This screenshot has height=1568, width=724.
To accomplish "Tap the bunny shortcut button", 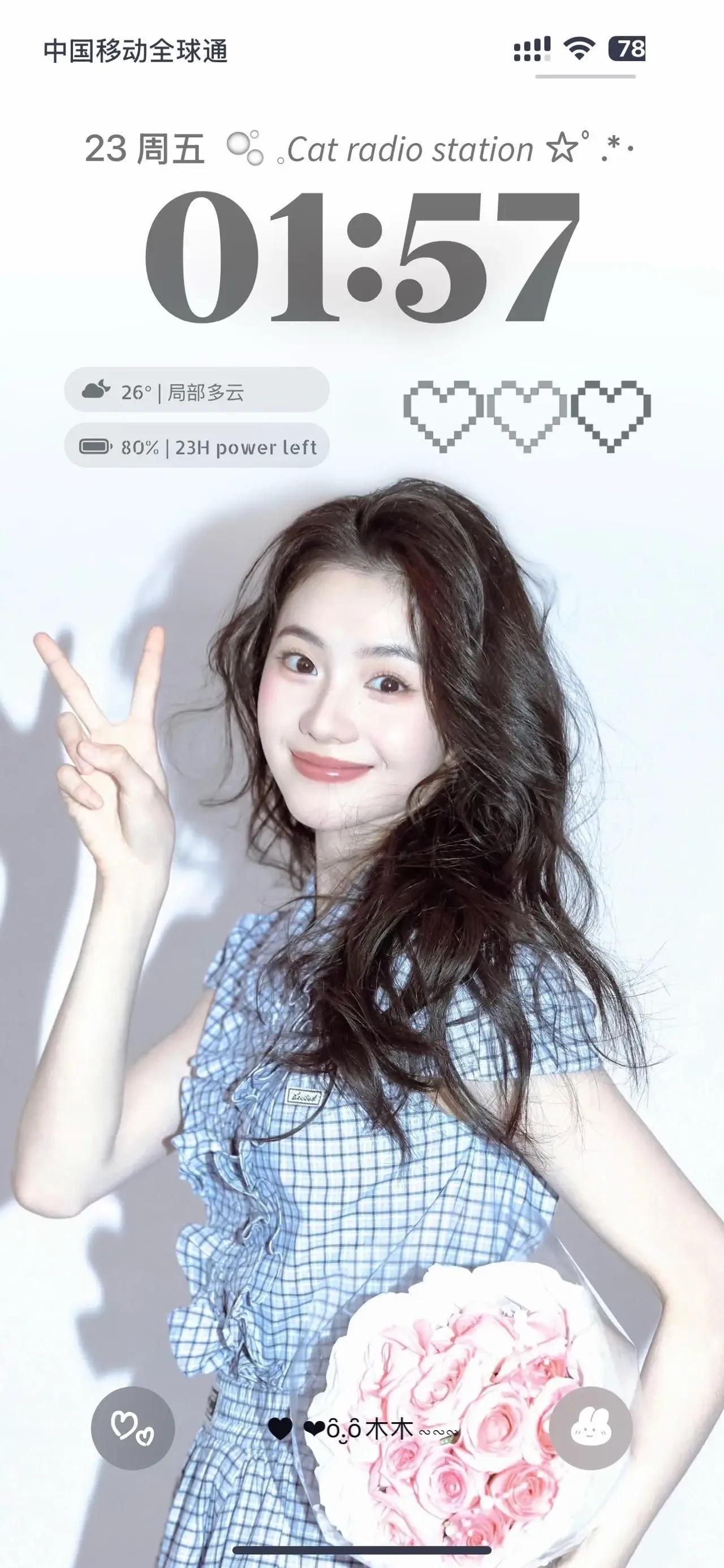I will point(591,1428).
